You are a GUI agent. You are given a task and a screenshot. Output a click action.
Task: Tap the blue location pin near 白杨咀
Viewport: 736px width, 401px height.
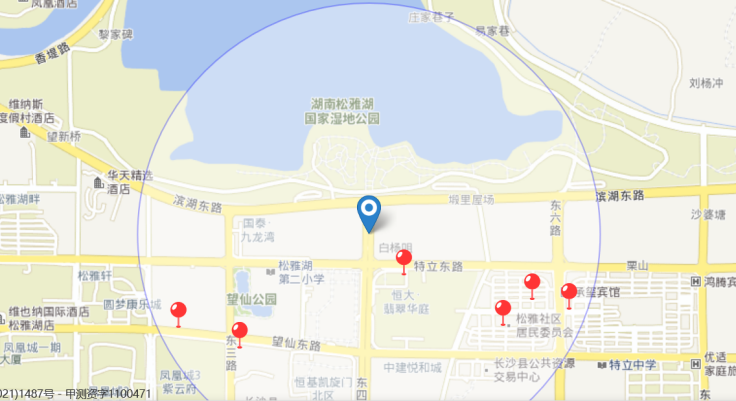(x=369, y=210)
